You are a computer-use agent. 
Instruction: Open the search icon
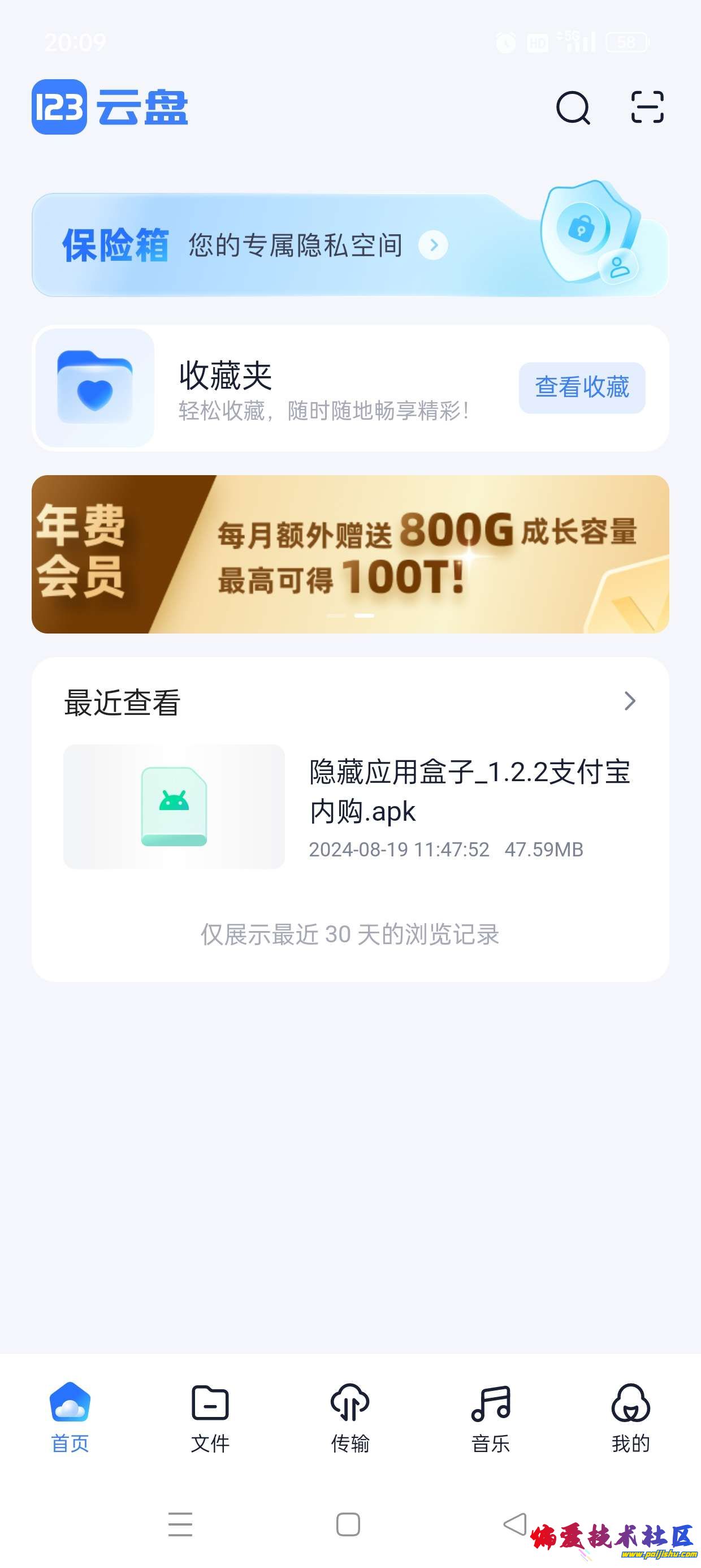point(573,107)
